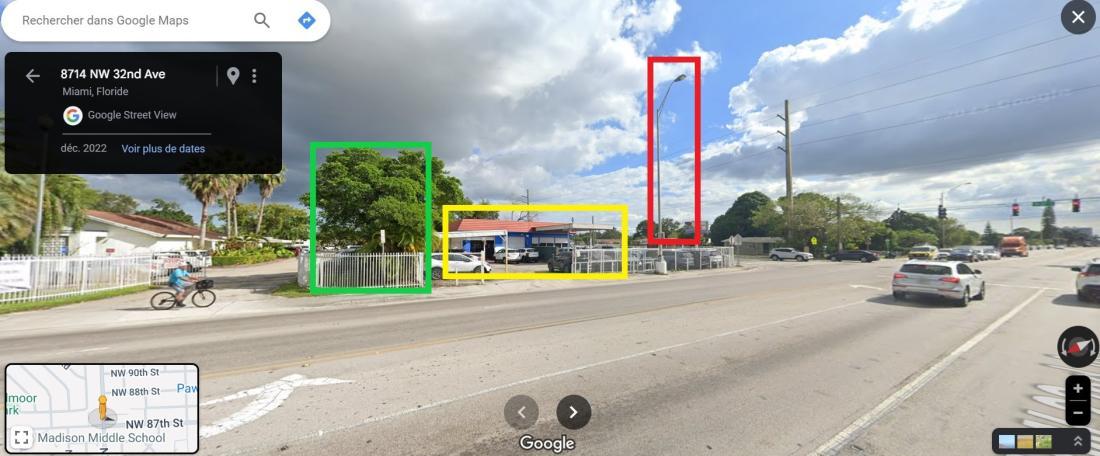Tap the magnifier search icon

pos(262,20)
